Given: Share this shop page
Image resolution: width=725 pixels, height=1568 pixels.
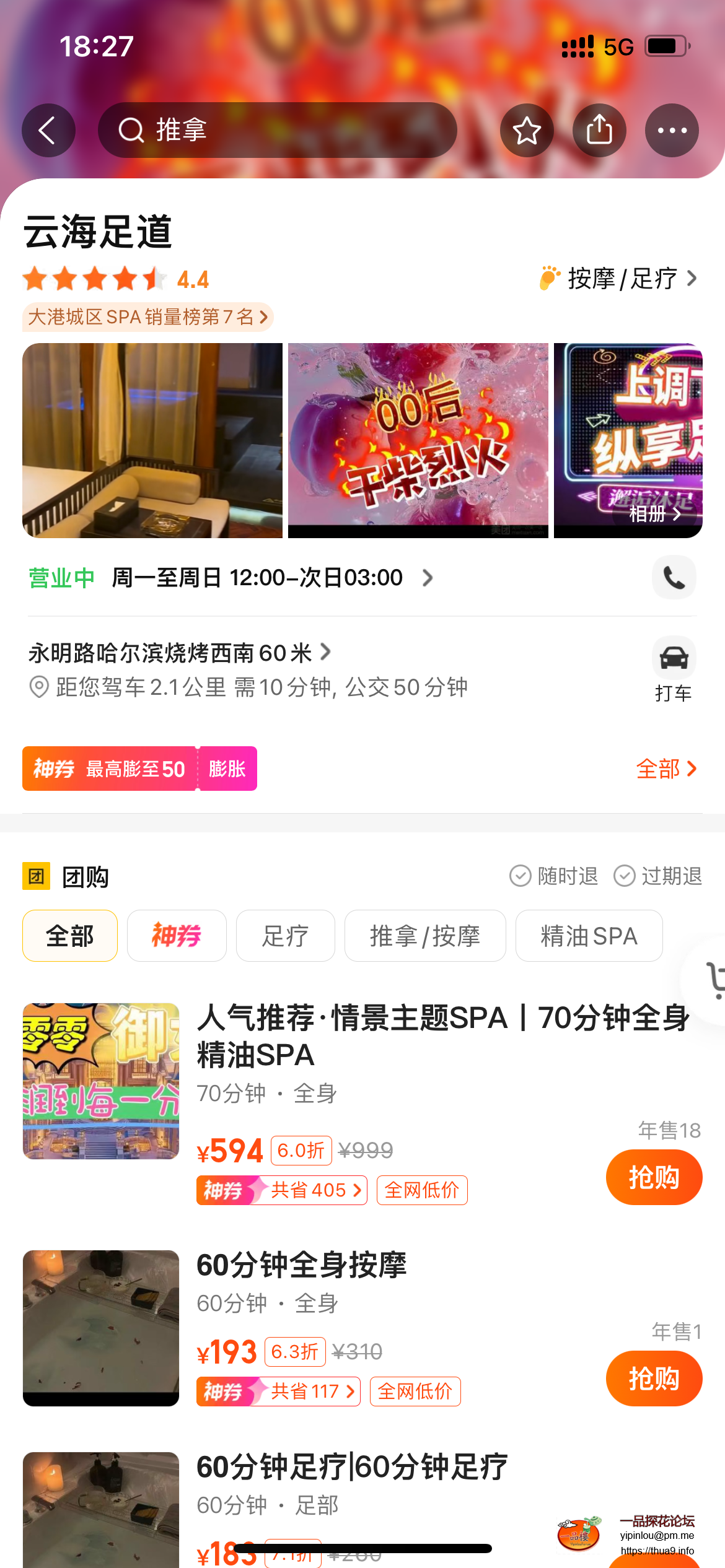Looking at the screenshot, I should pos(599,131).
